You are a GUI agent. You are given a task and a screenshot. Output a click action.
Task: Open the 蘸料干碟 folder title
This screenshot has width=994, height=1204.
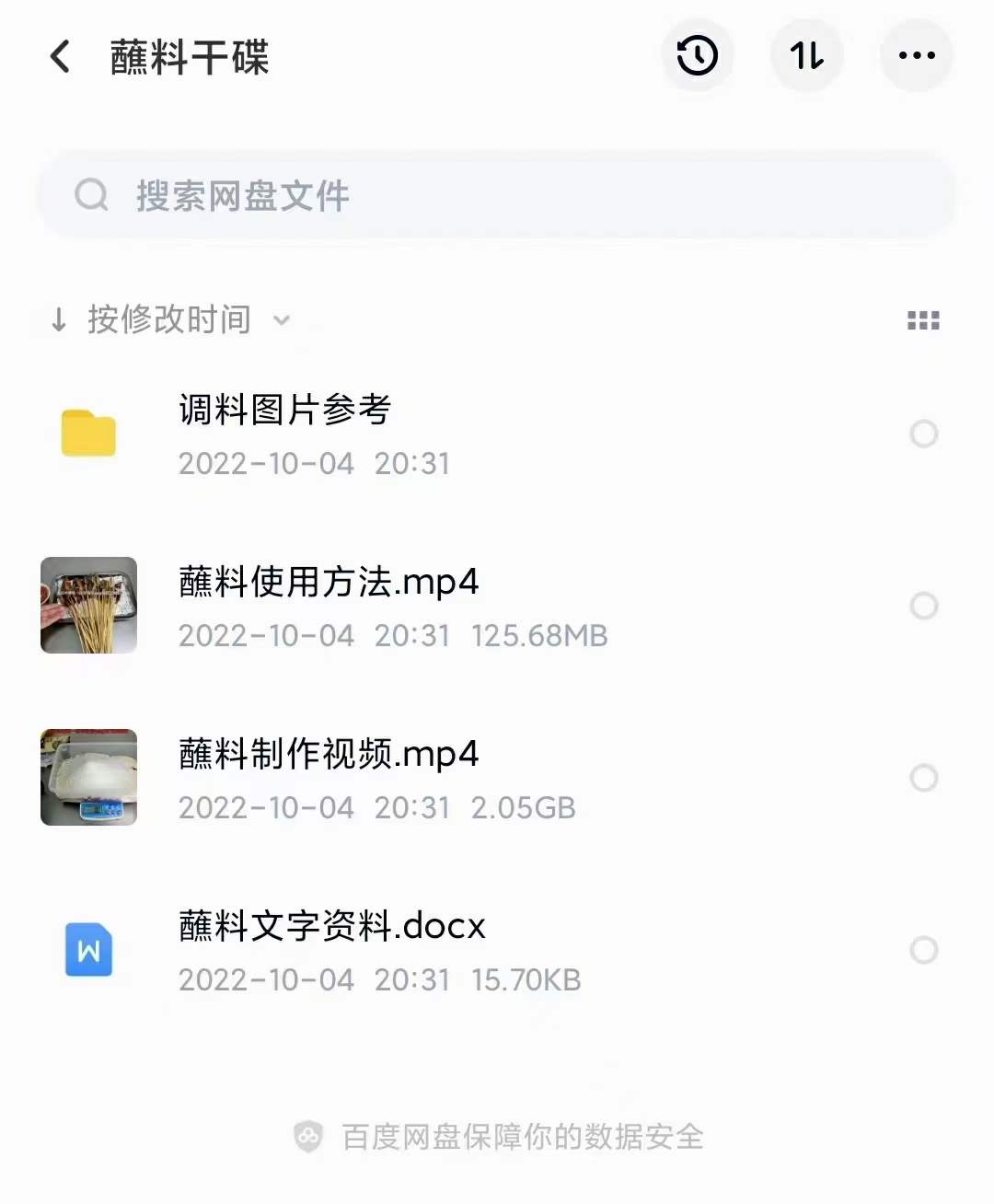tap(188, 57)
